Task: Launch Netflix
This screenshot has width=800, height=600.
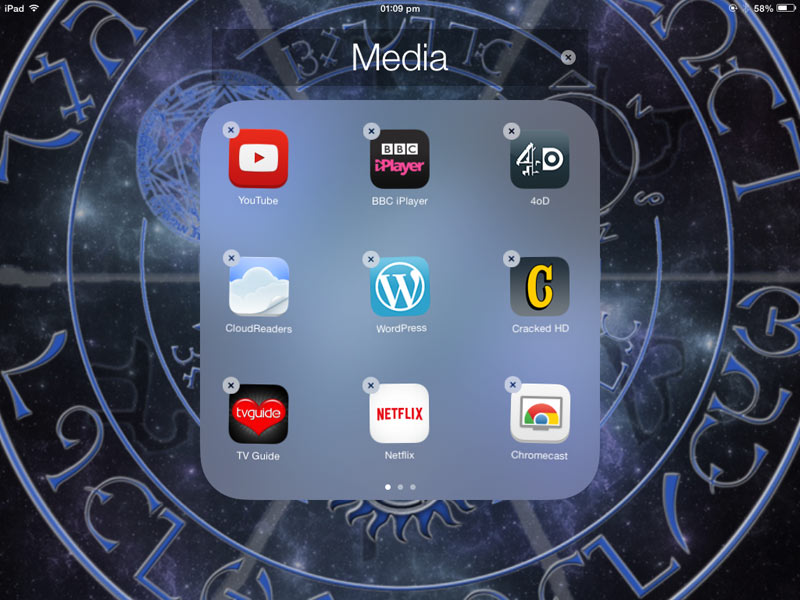Action: [399, 414]
